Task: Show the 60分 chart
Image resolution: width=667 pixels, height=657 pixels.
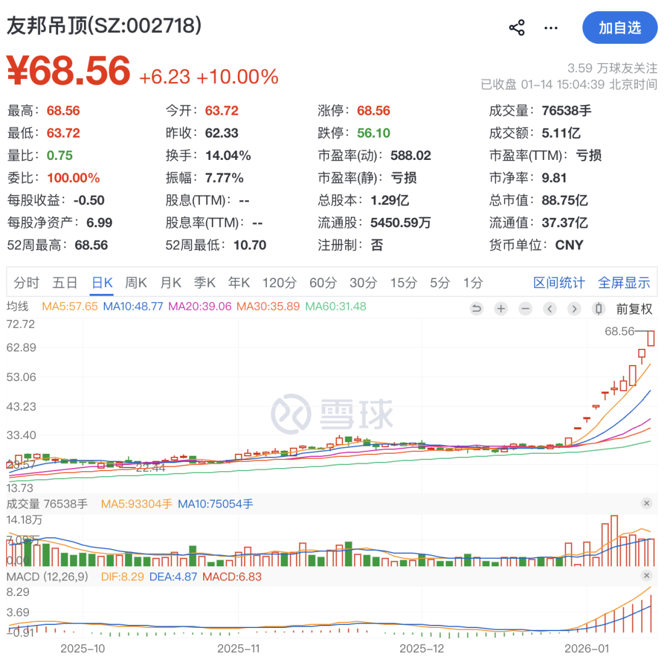Action: point(323,283)
